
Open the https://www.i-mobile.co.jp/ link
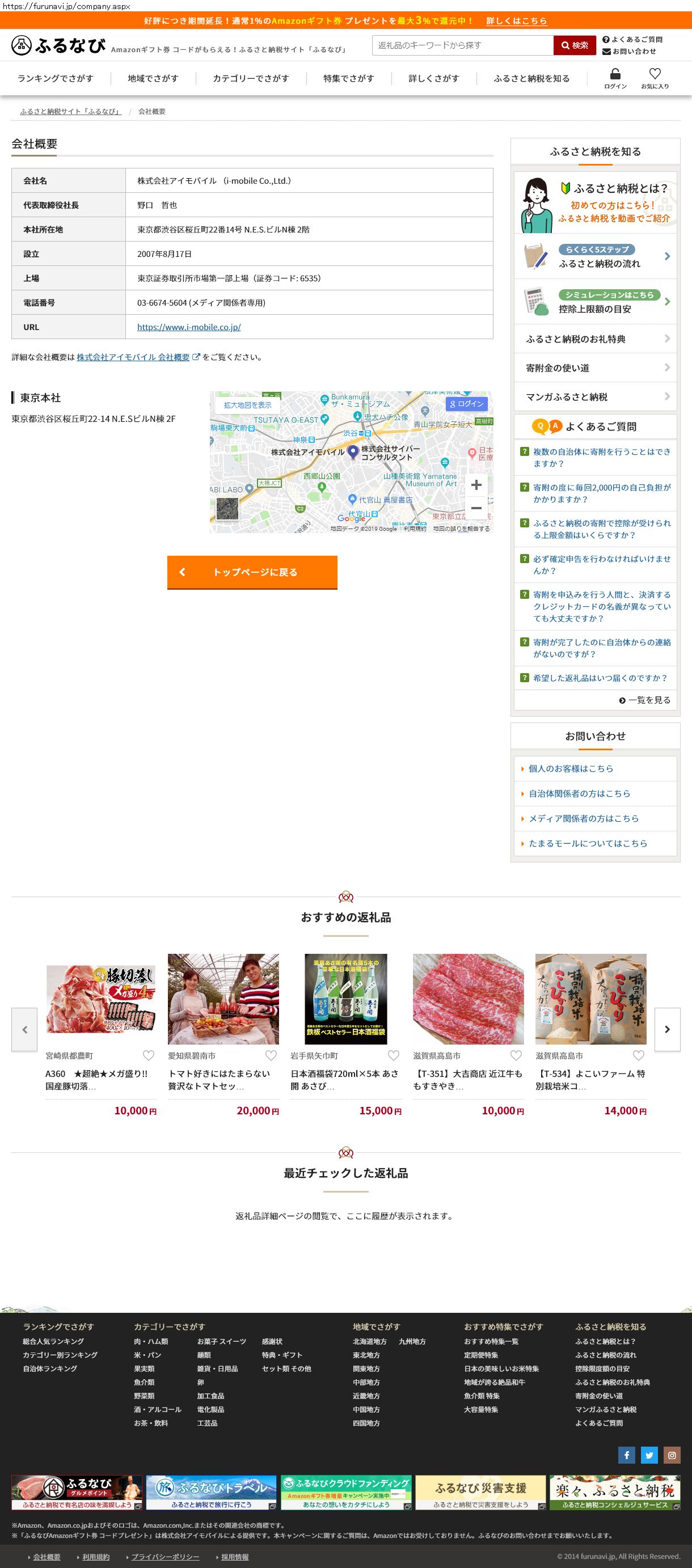pyautogui.click(x=189, y=327)
